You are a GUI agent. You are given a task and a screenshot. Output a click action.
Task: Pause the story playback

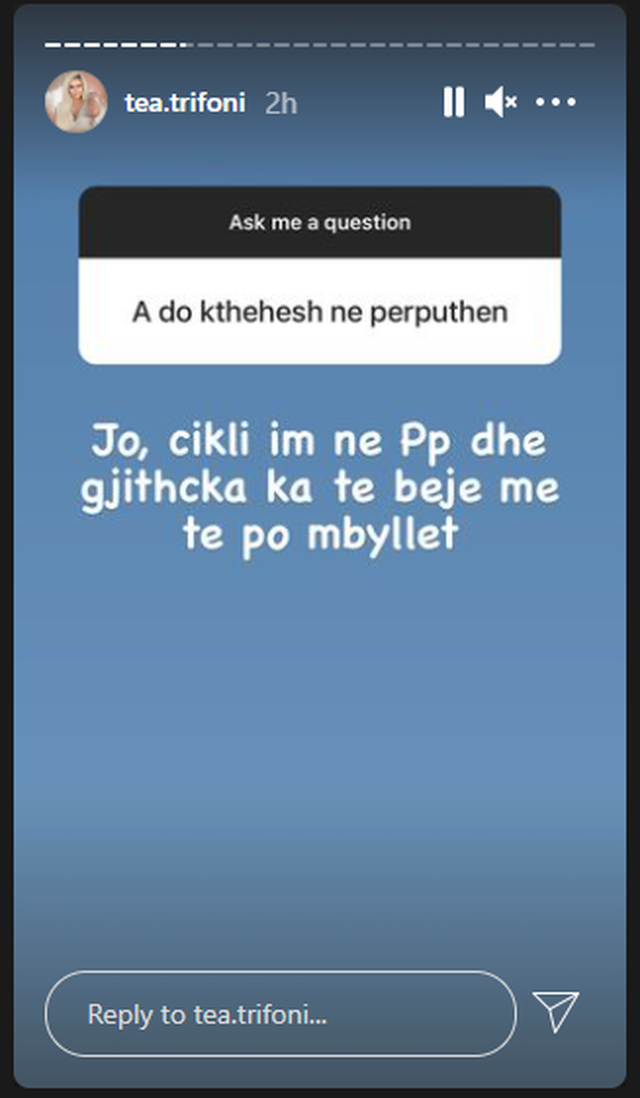coord(453,102)
